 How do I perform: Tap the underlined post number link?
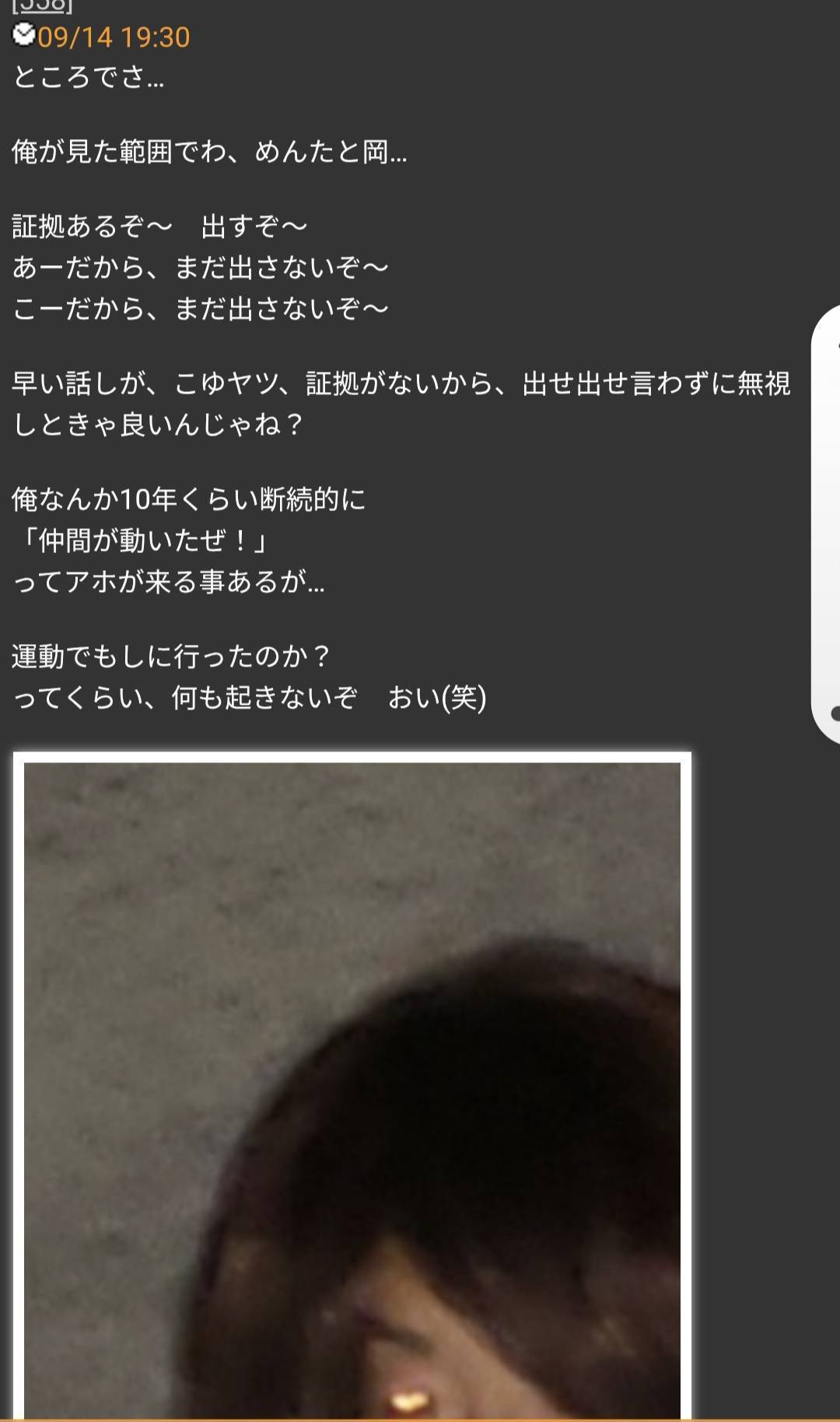42,6
